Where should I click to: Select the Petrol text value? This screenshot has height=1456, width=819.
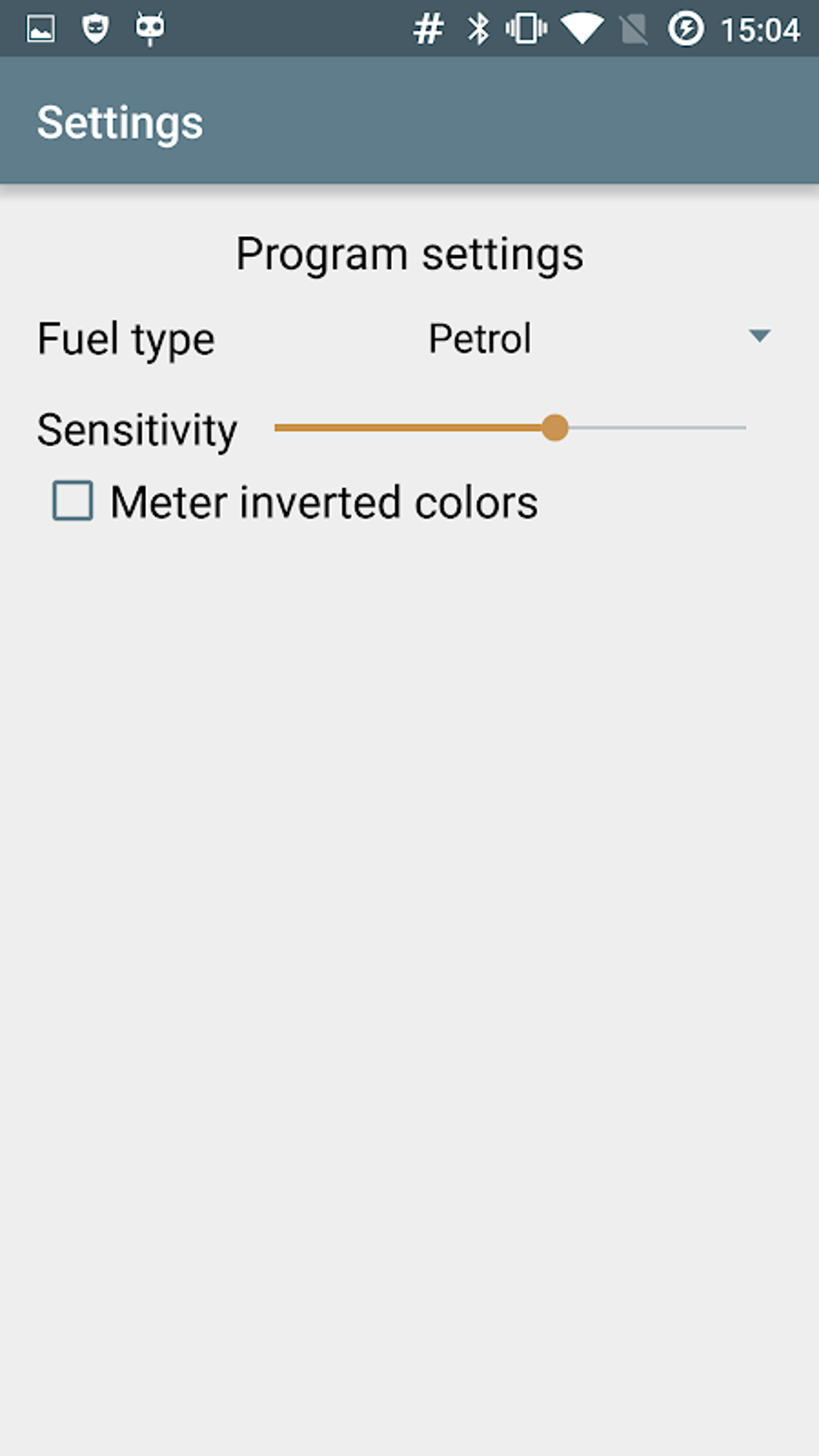pos(479,338)
